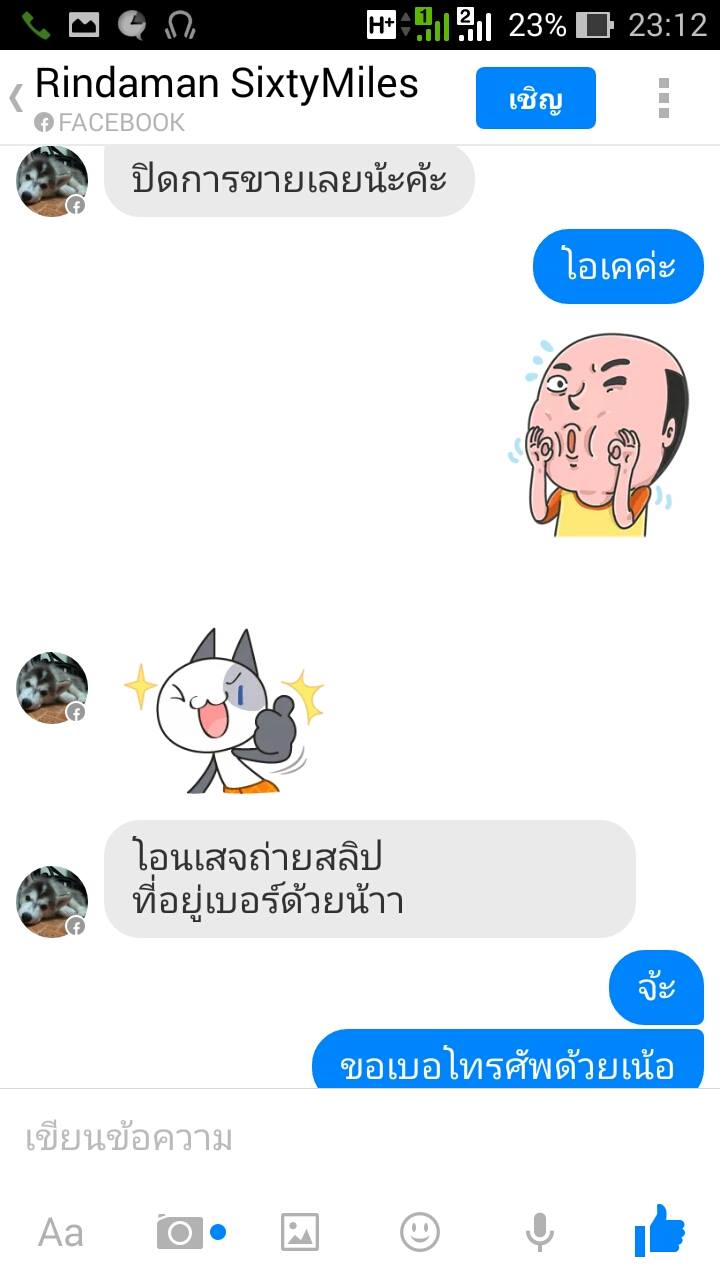Go back from the Rindaman SixtyMiles chat
Viewport: 720px width, 1280px height.
[x=16, y=98]
